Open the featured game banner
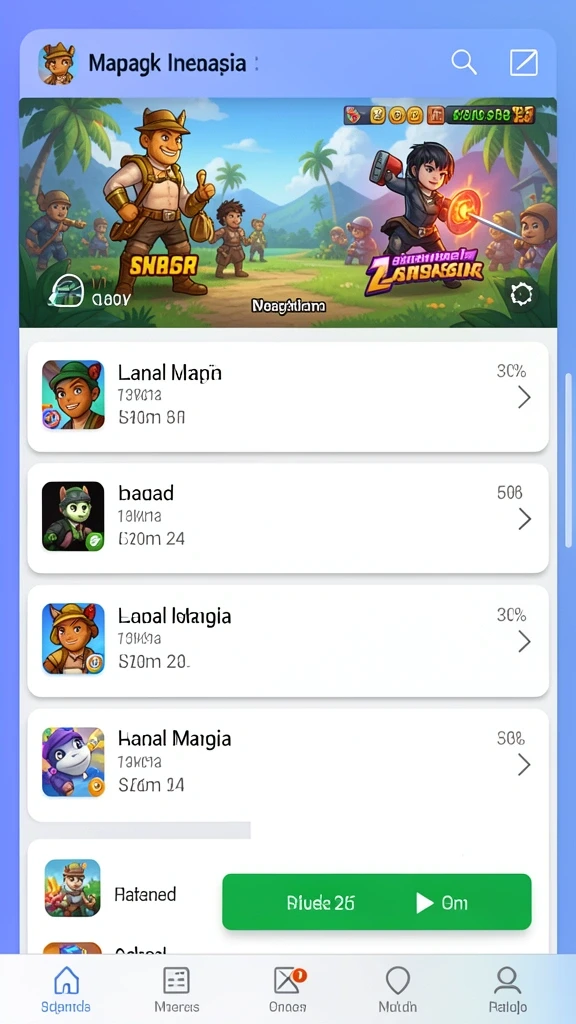The height and width of the screenshot is (1024, 576). (x=288, y=212)
